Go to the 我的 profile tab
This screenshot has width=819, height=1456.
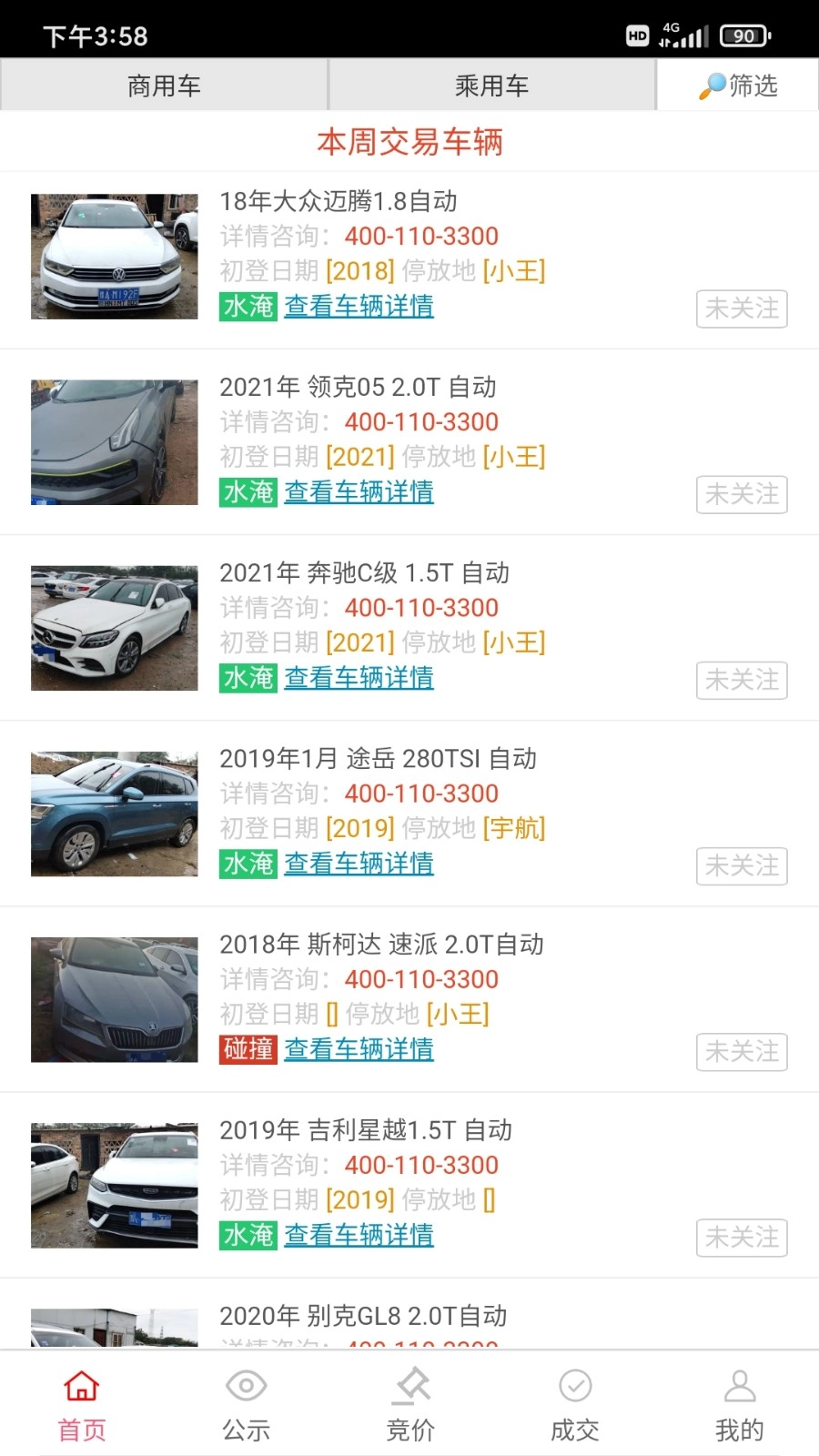[x=739, y=1405]
